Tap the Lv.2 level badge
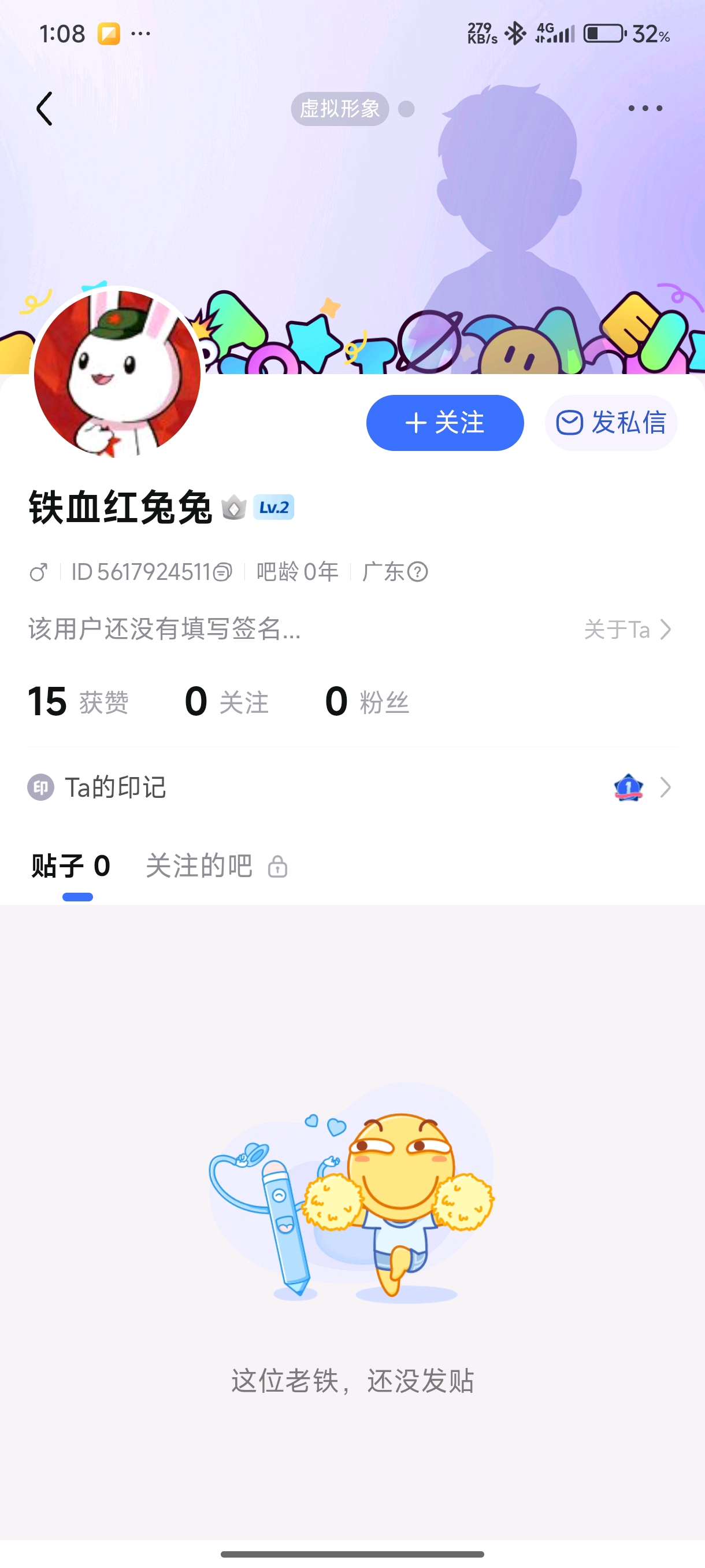 [273, 507]
